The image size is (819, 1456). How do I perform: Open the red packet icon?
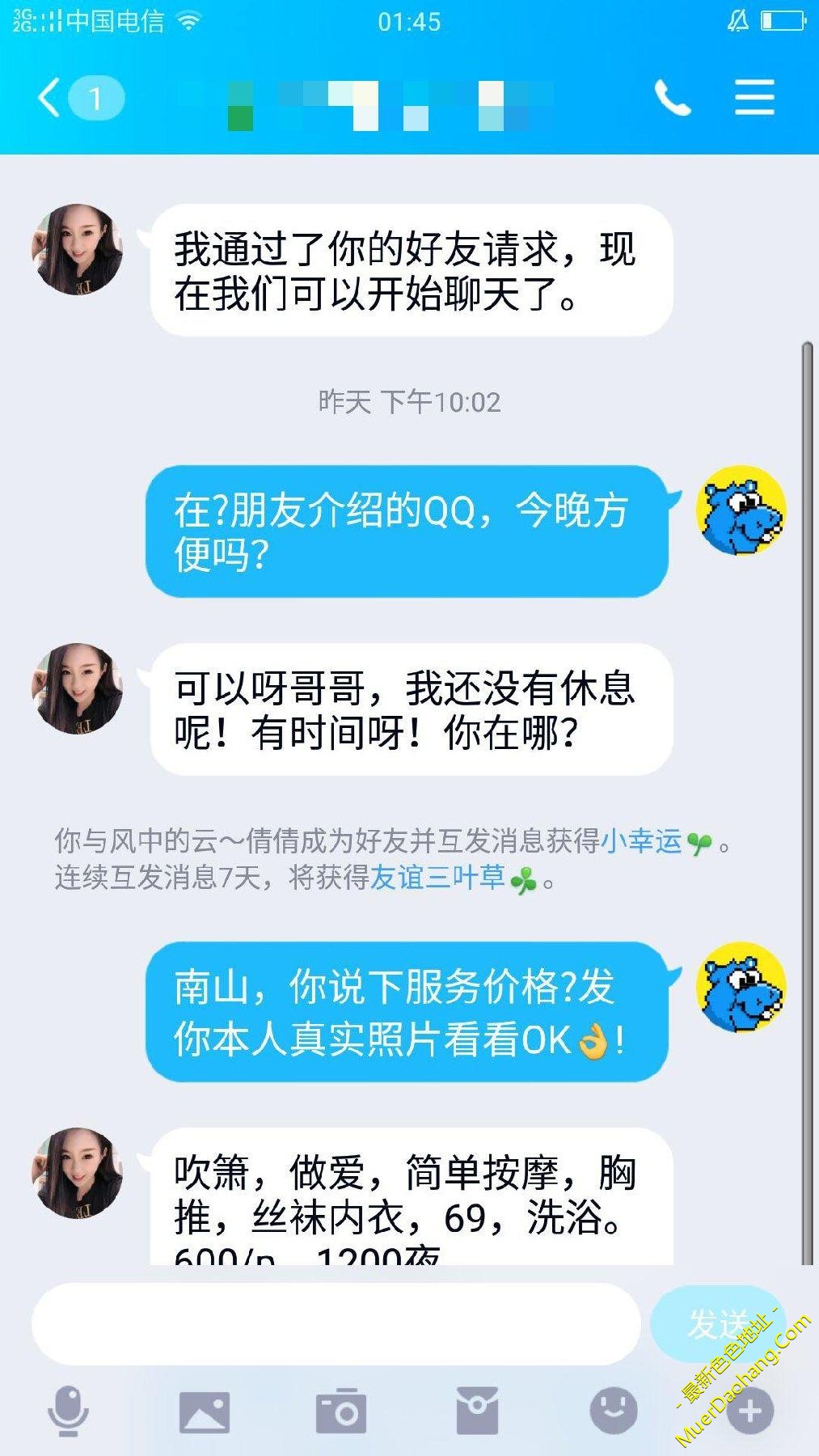[477, 1412]
